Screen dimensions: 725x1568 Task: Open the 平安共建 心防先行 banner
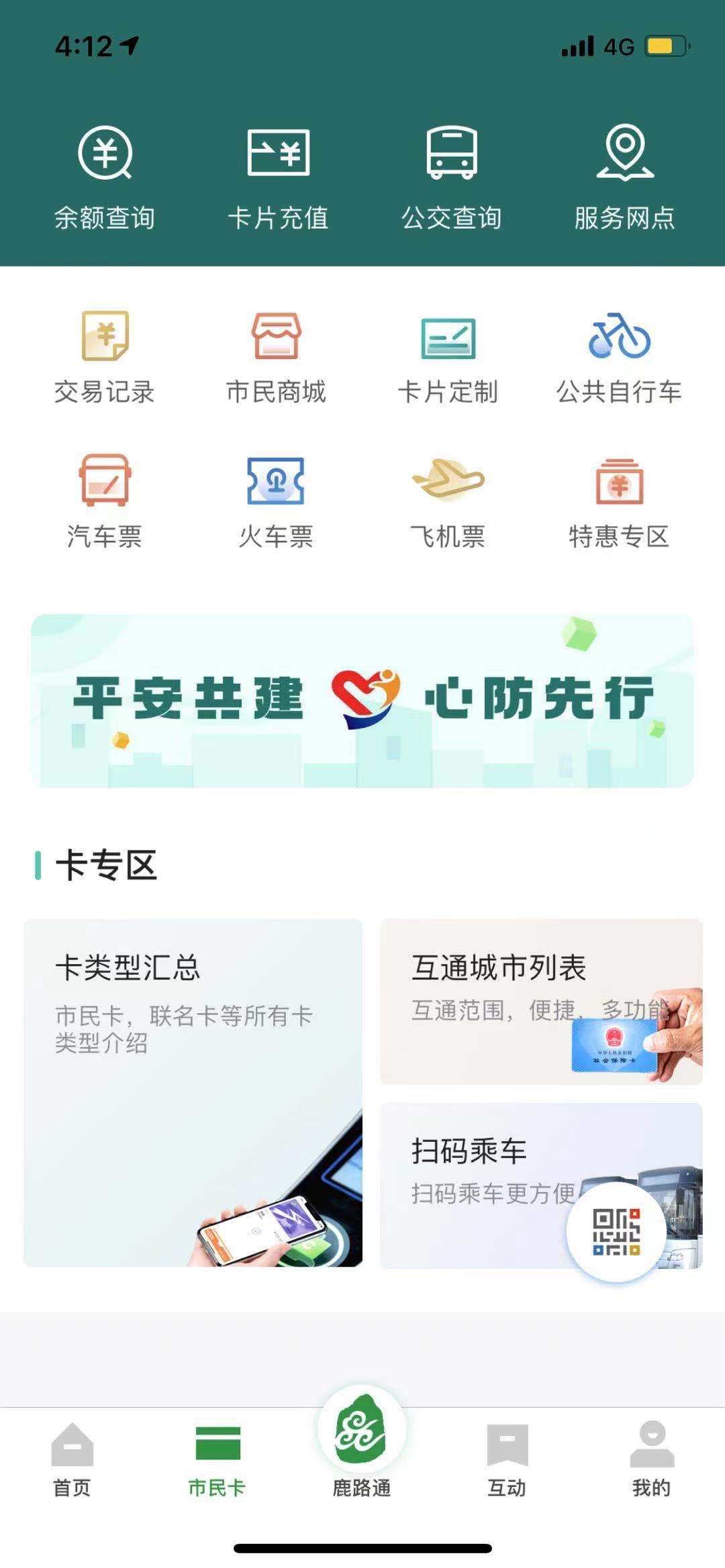362,700
